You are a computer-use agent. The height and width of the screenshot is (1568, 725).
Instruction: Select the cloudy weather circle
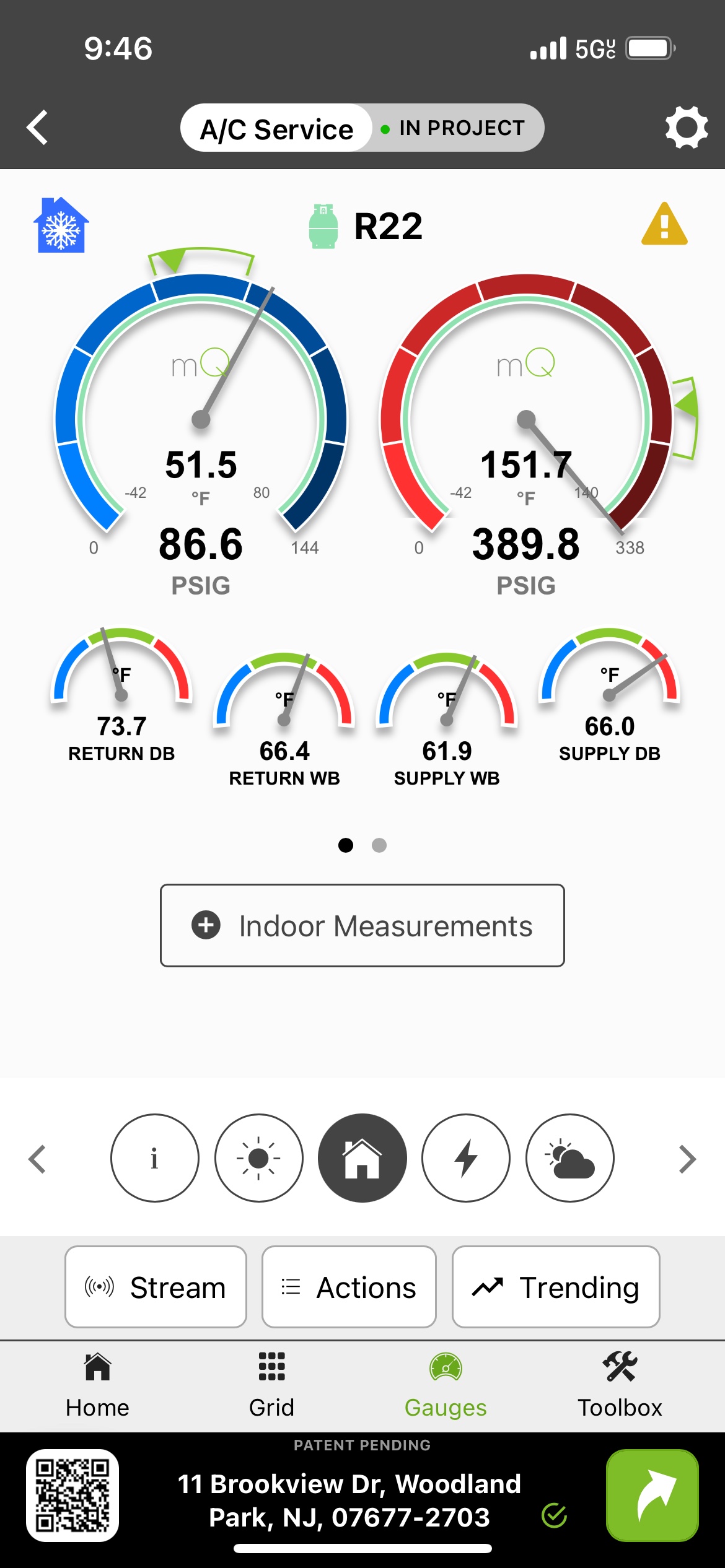click(569, 1158)
